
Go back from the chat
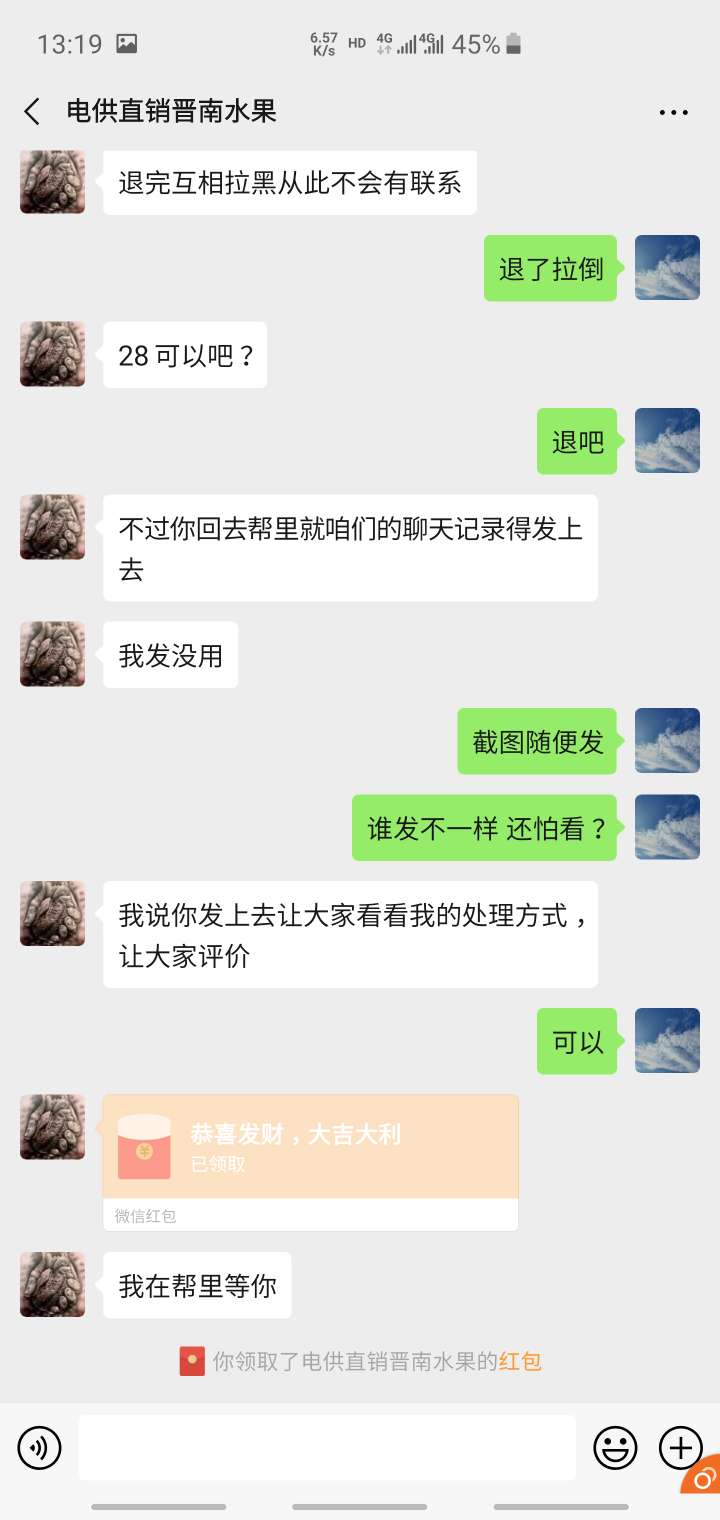(33, 111)
